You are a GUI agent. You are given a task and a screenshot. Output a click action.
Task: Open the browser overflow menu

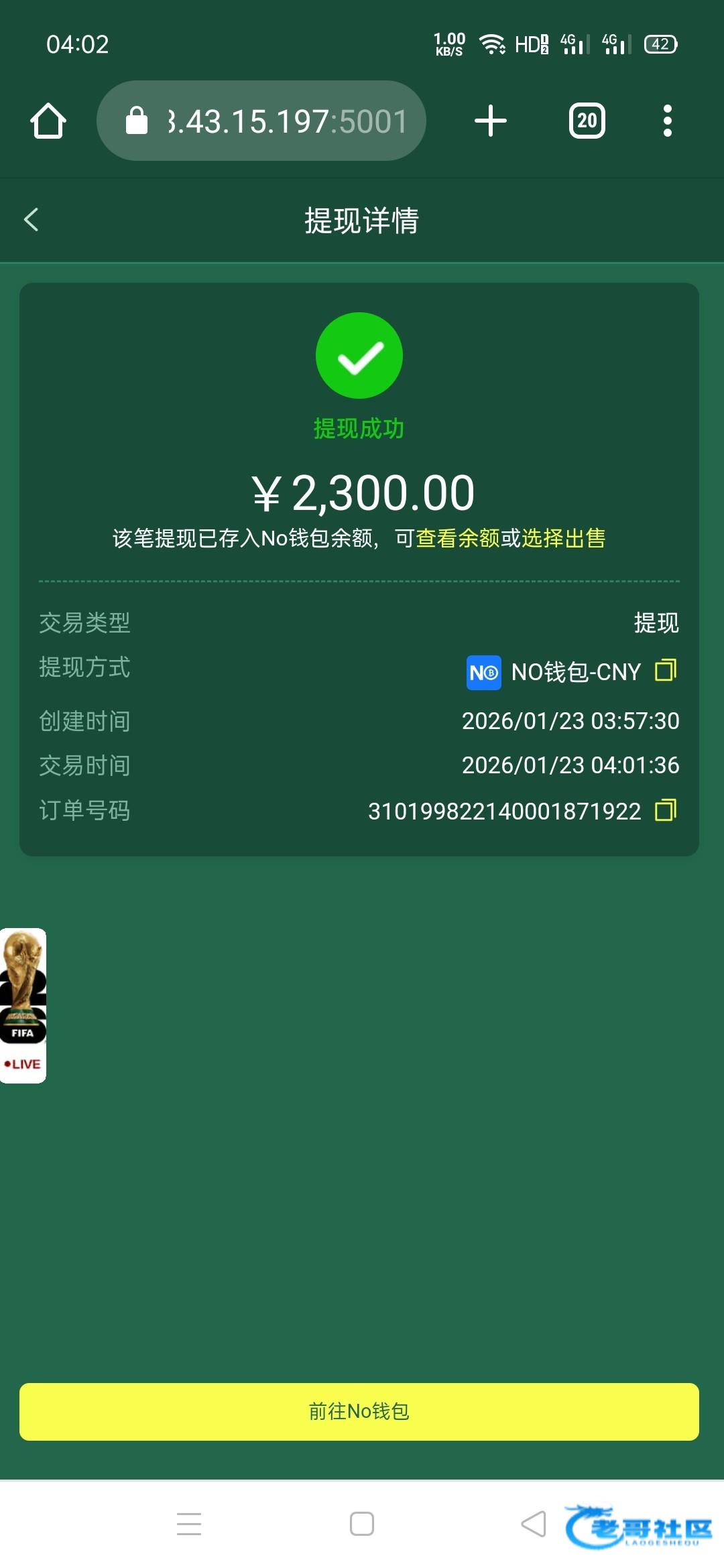667,121
